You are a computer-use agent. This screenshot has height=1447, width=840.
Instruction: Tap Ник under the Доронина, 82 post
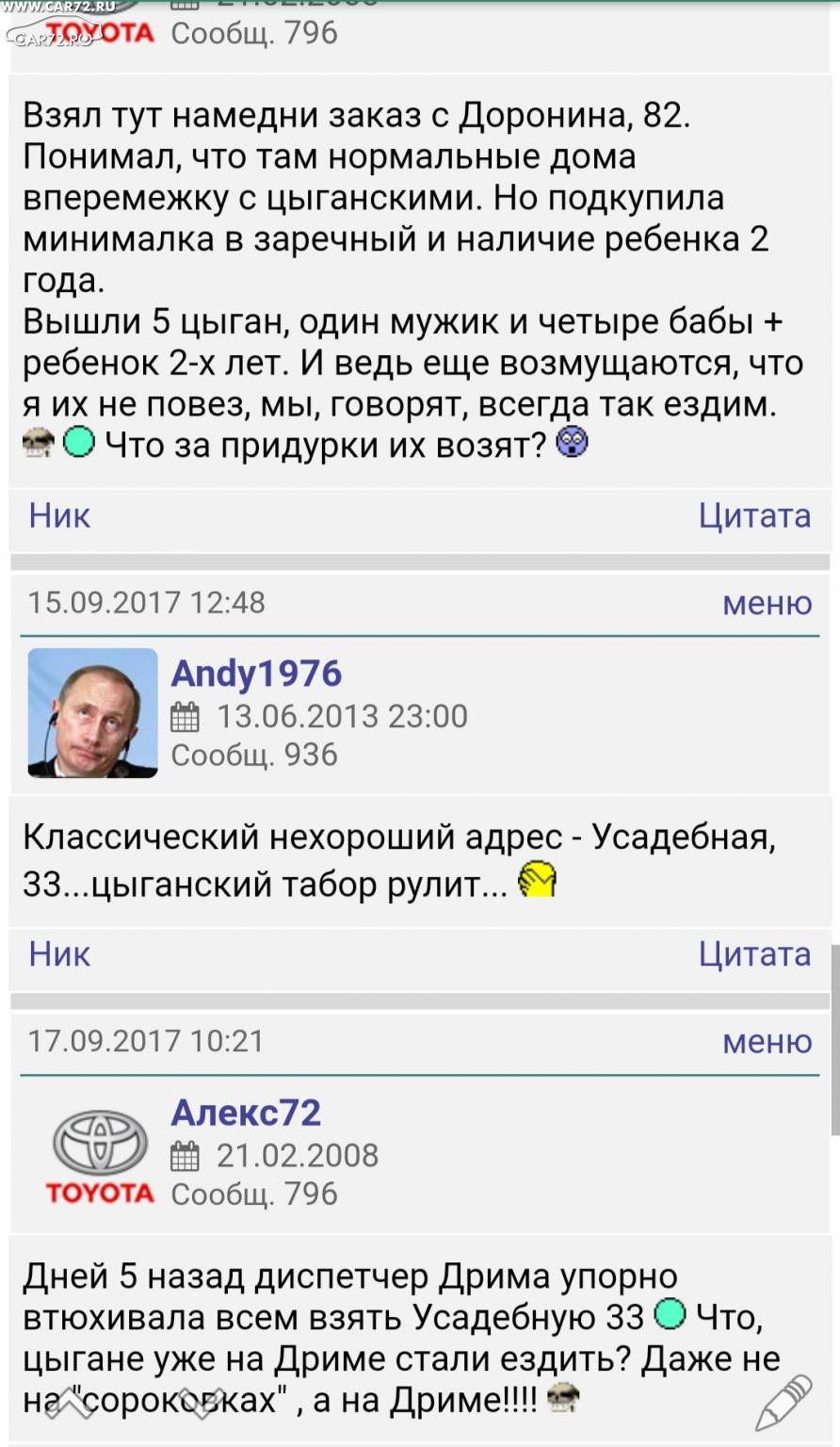[x=59, y=515]
